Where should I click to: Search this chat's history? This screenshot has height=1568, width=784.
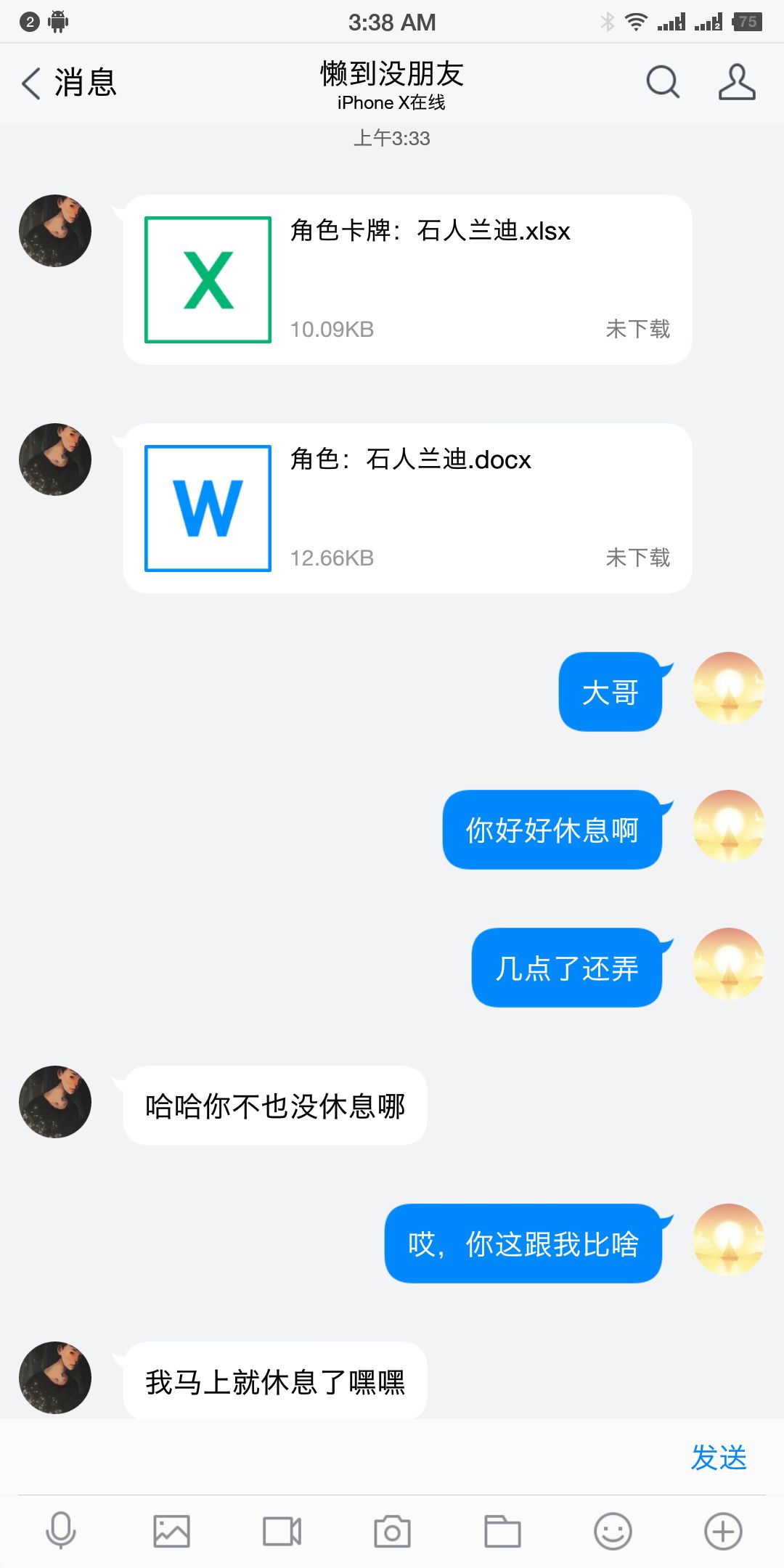(663, 82)
